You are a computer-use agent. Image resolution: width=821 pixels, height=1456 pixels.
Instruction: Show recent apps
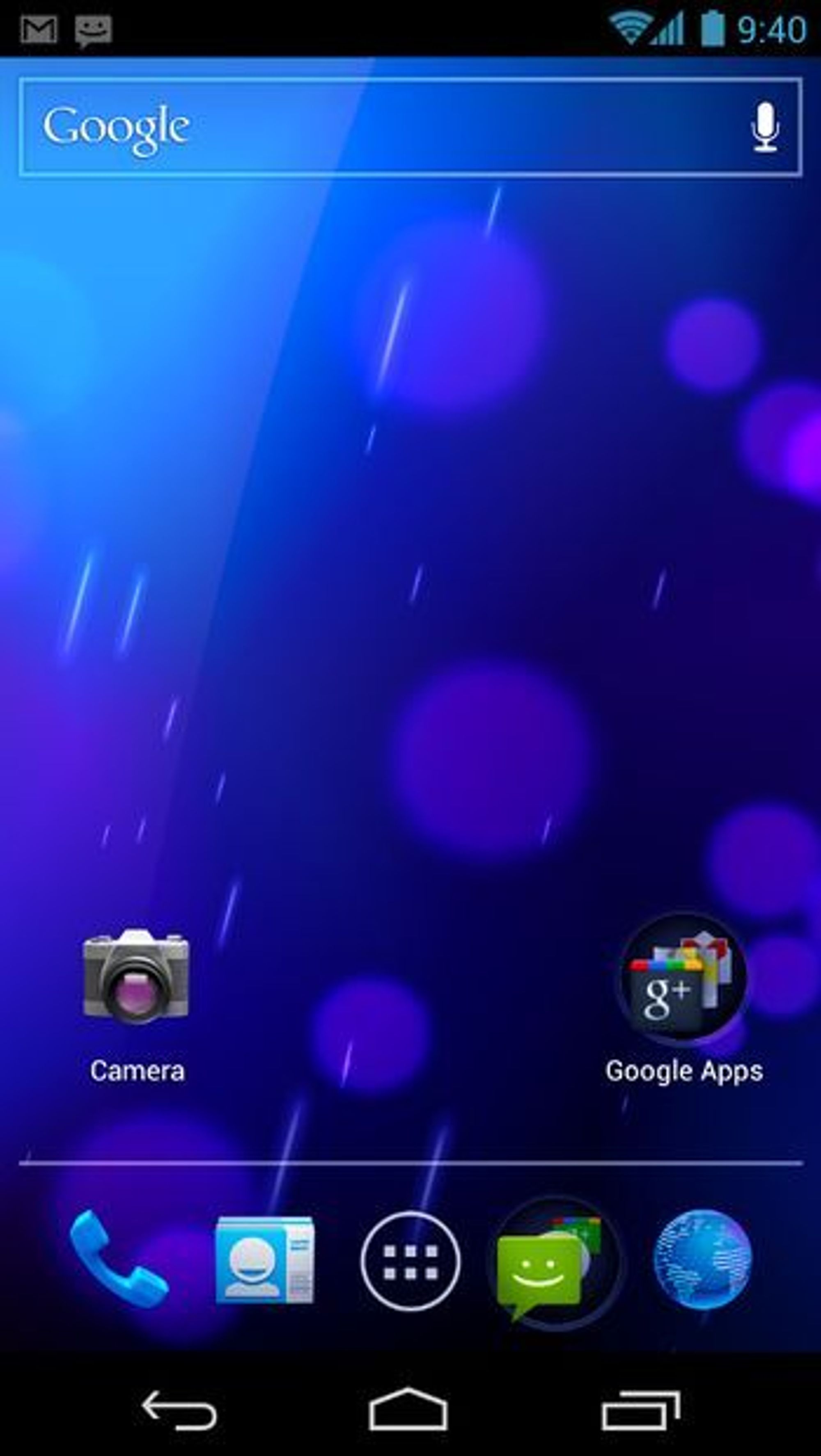[641, 1409]
